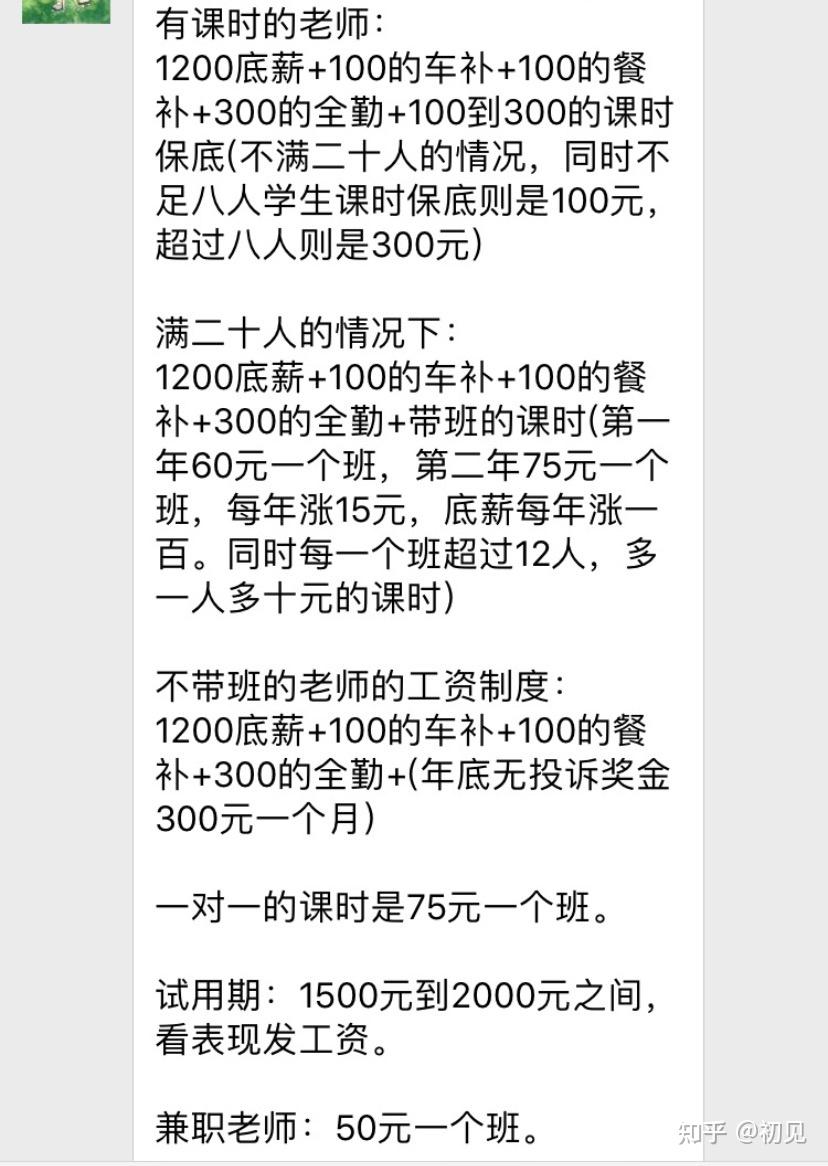Open the message sender's avatar

[x=66, y=10]
